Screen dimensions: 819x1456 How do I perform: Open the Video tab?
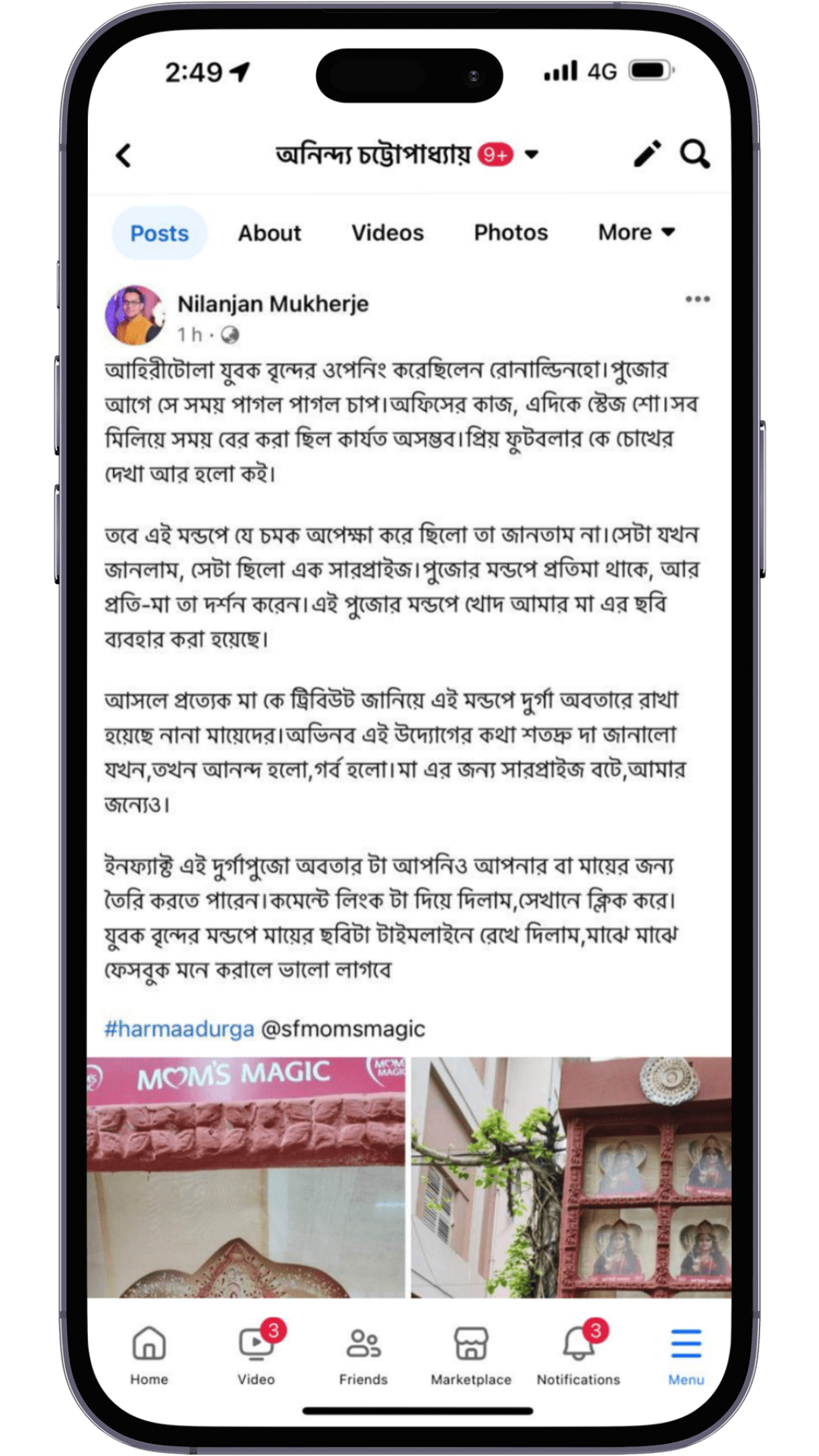(256, 1355)
